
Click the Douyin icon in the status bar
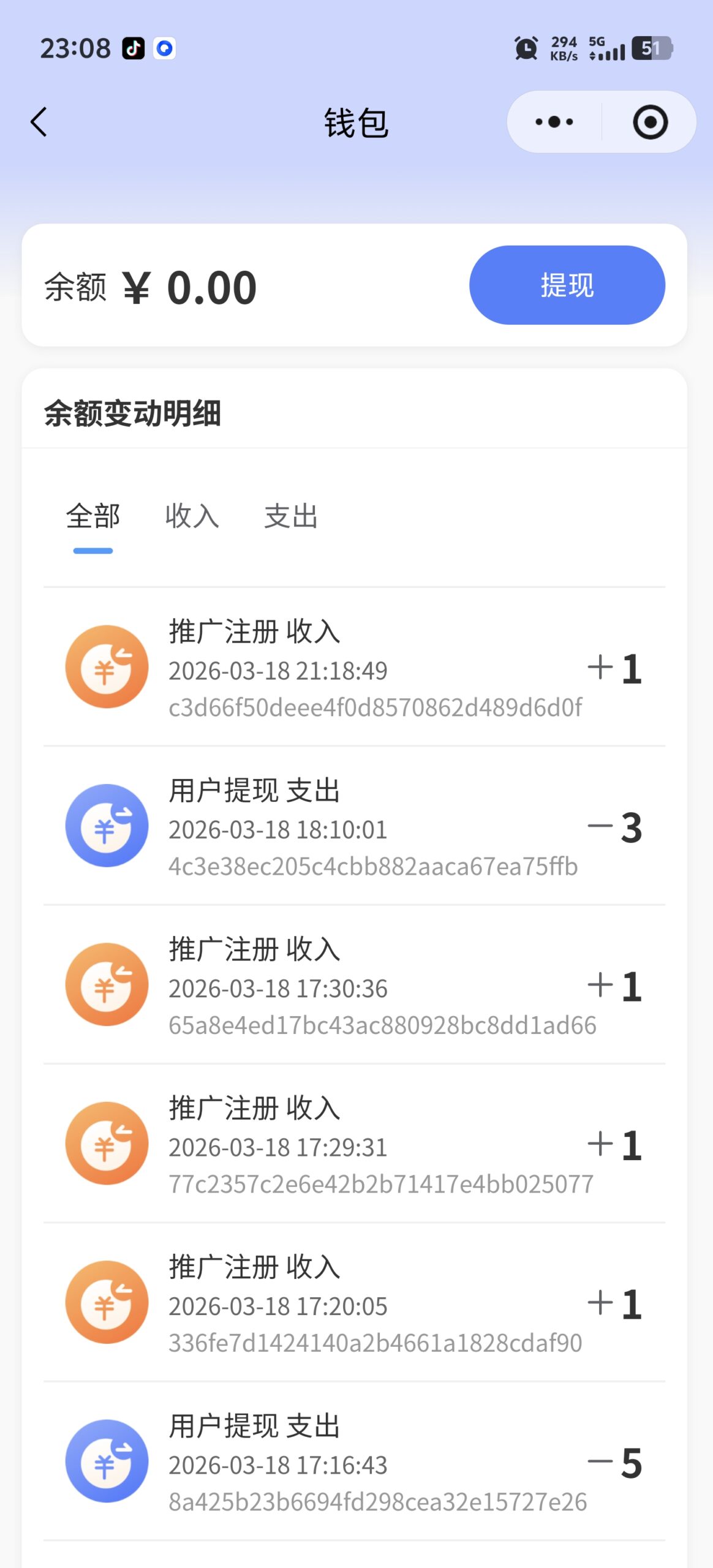pos(134,49)
